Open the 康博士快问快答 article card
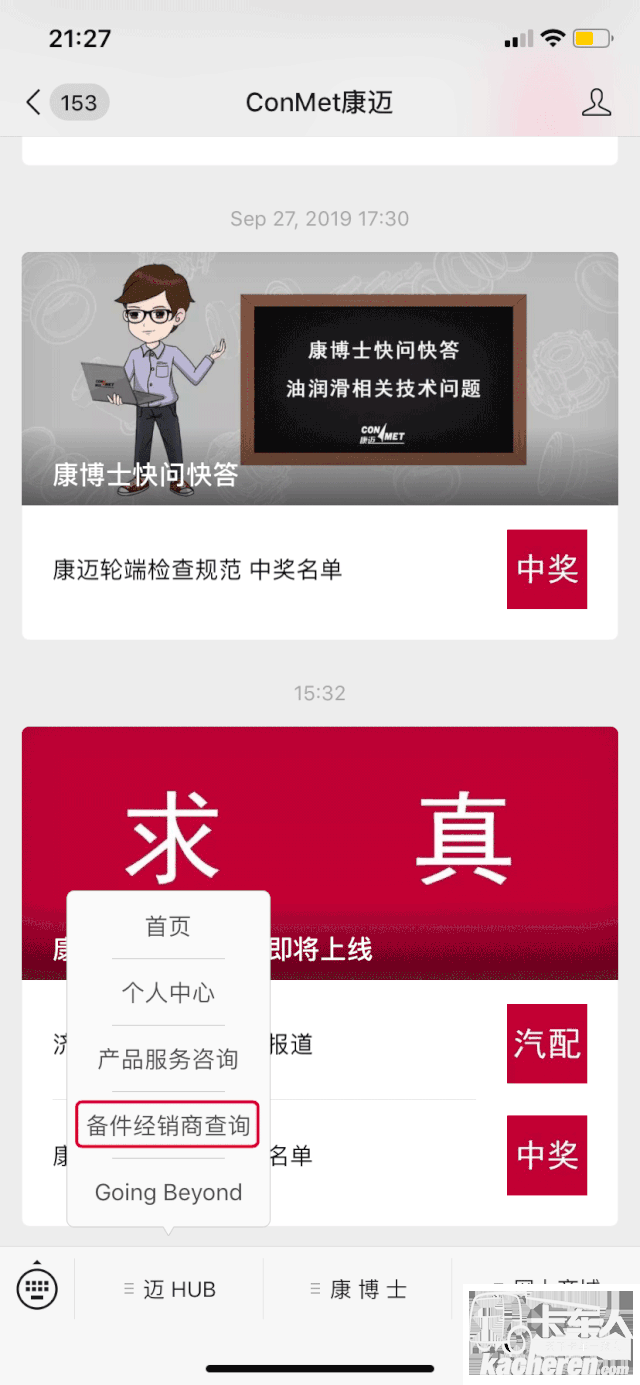The width and height of the screenshot is (640, 1385). pos(320,378)
